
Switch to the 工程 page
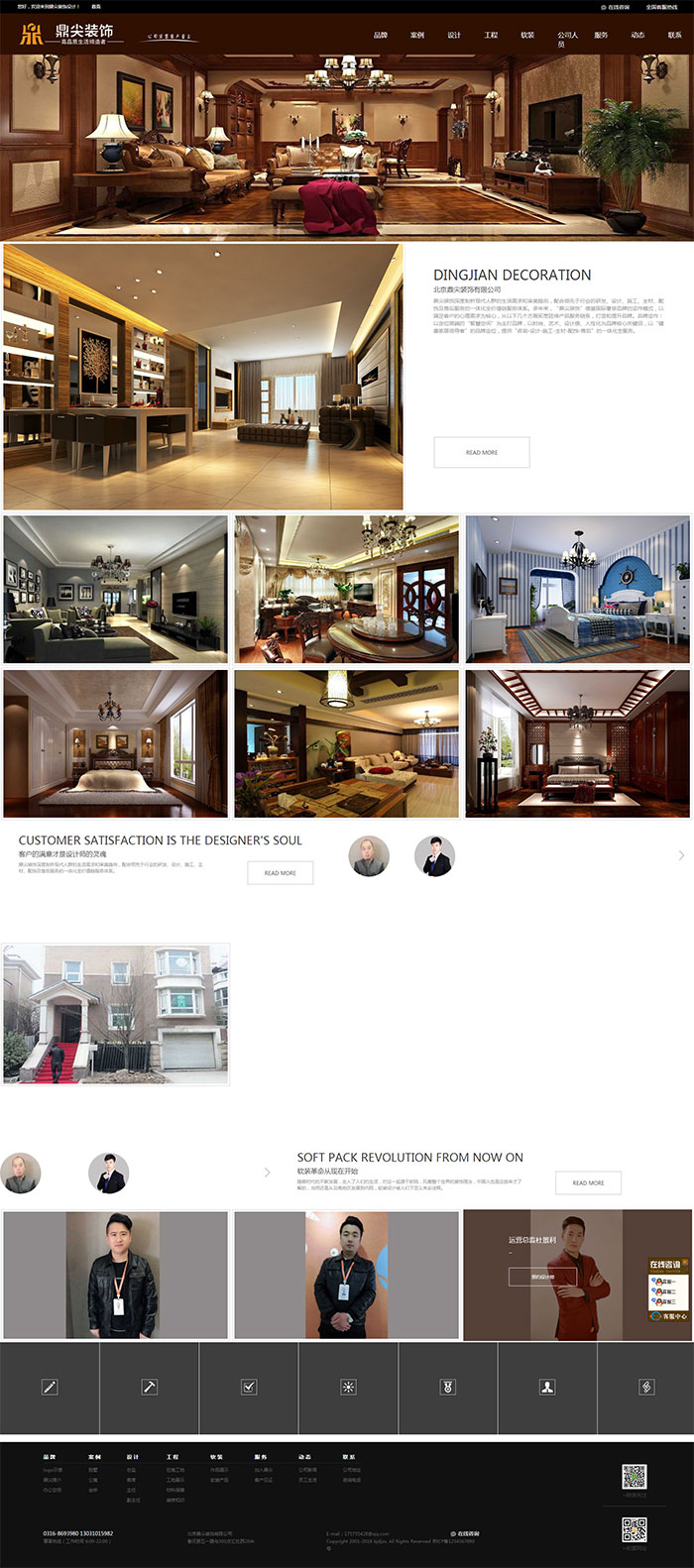[491, 35]
